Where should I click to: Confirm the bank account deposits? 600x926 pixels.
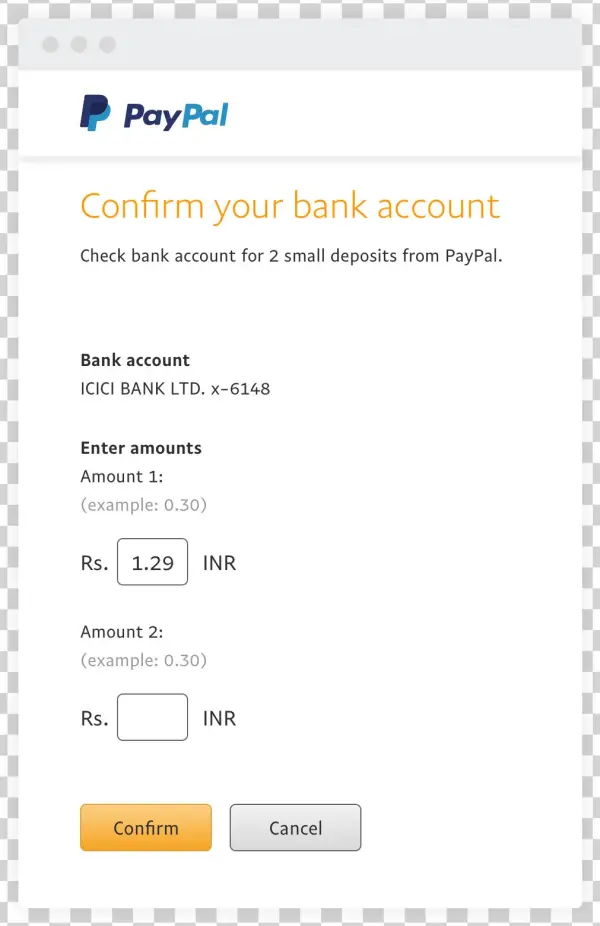(146, 827)
